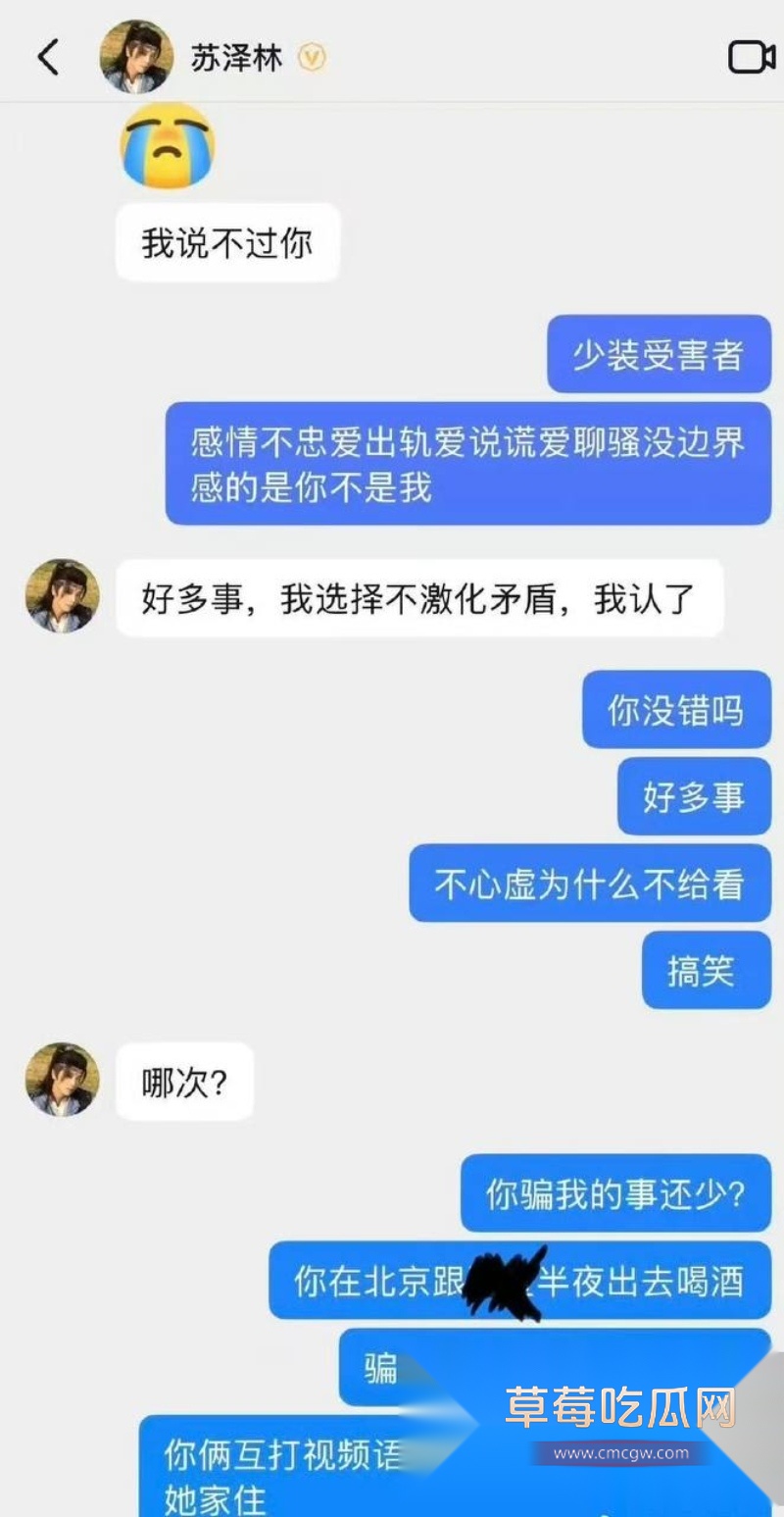
Task: Tap the crying emoji sticker
Action: [167, 147]
